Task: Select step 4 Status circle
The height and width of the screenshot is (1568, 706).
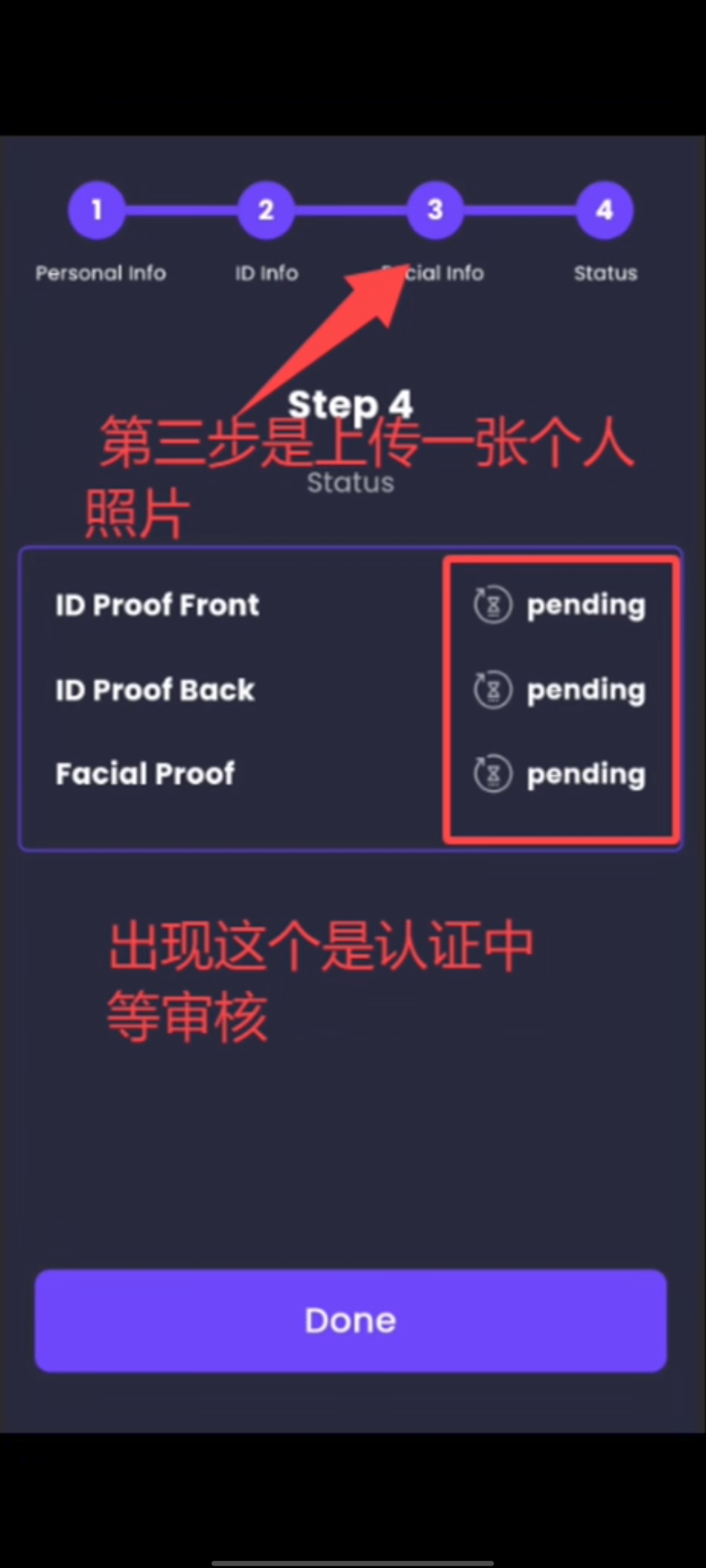Action: point(604,210)
